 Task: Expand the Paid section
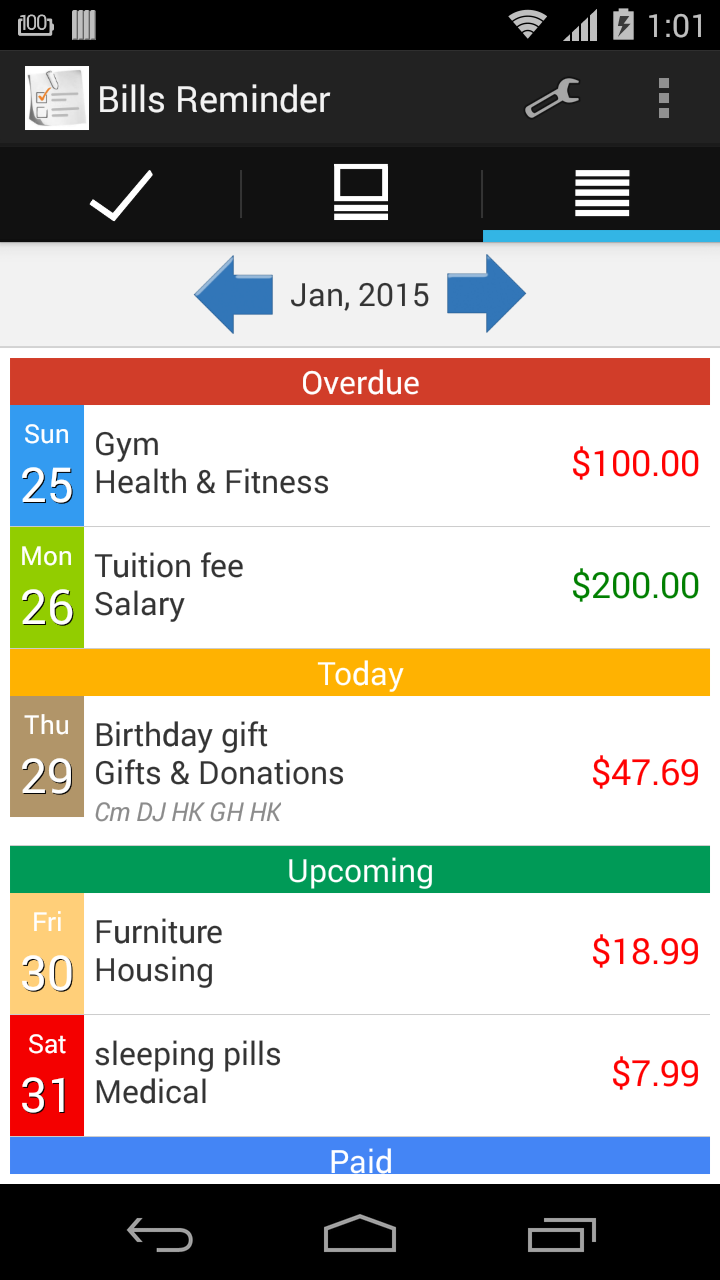pos(360,1158)
